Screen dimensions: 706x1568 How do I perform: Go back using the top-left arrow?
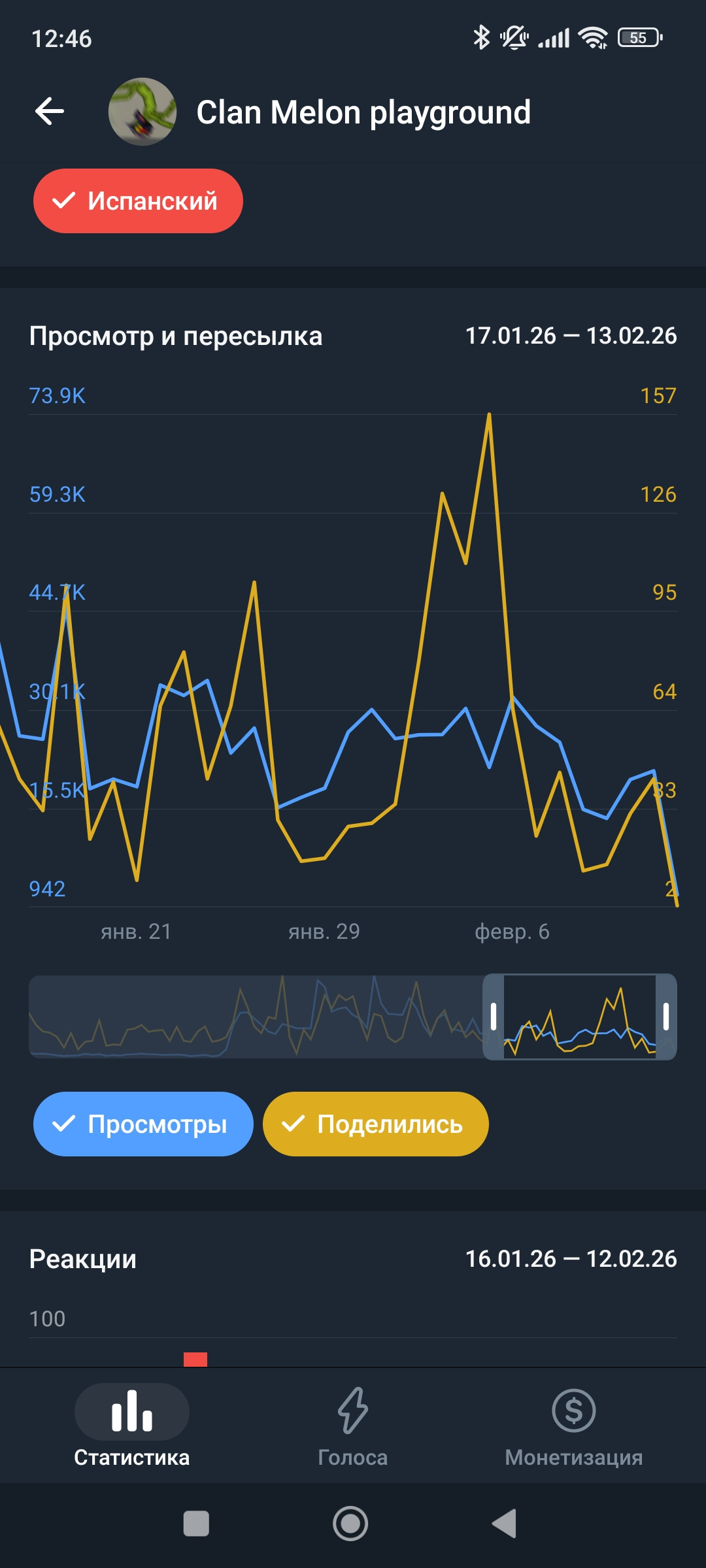[50, 111]
